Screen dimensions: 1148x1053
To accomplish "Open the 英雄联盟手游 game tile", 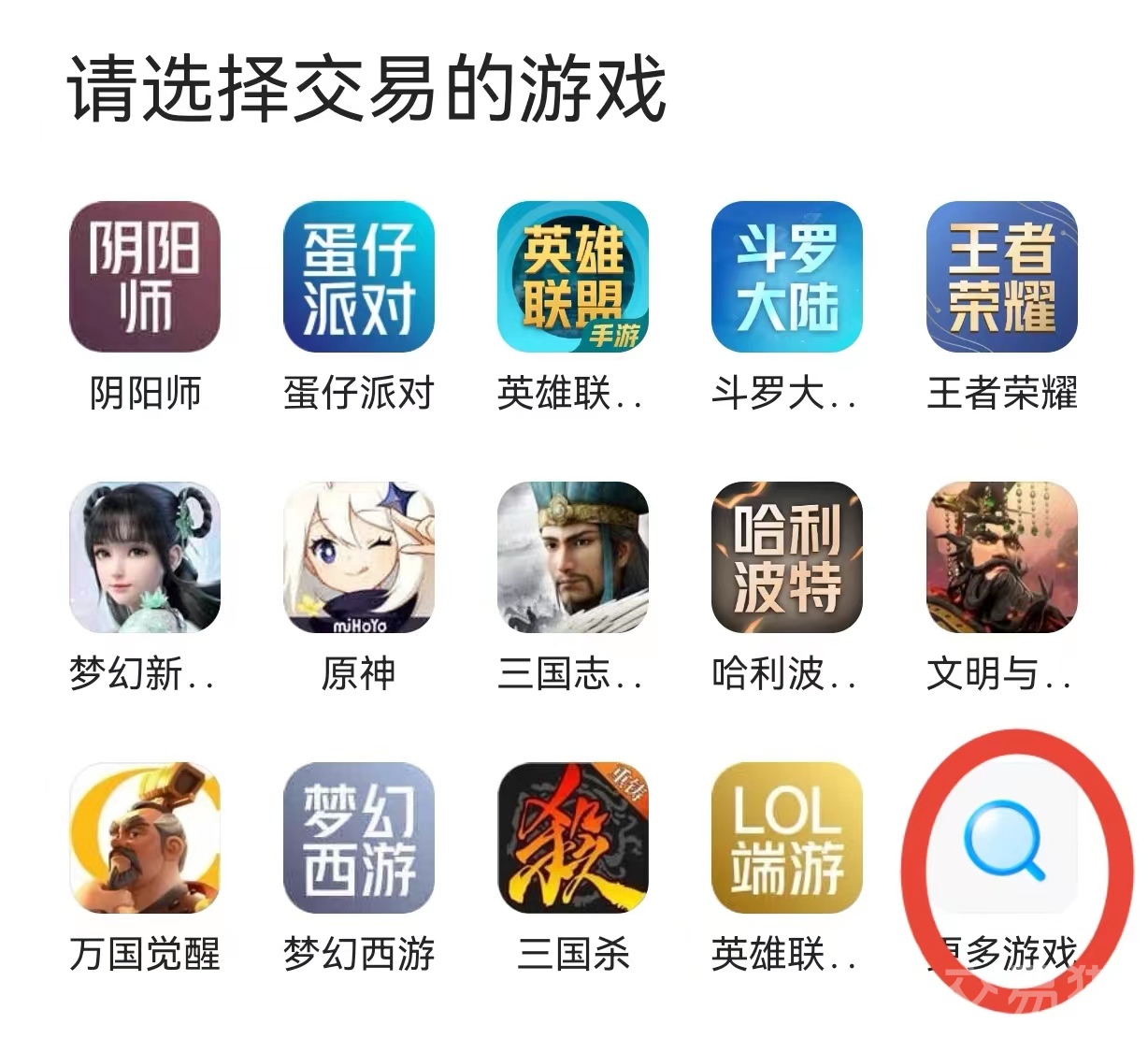I will pos(573,277).
